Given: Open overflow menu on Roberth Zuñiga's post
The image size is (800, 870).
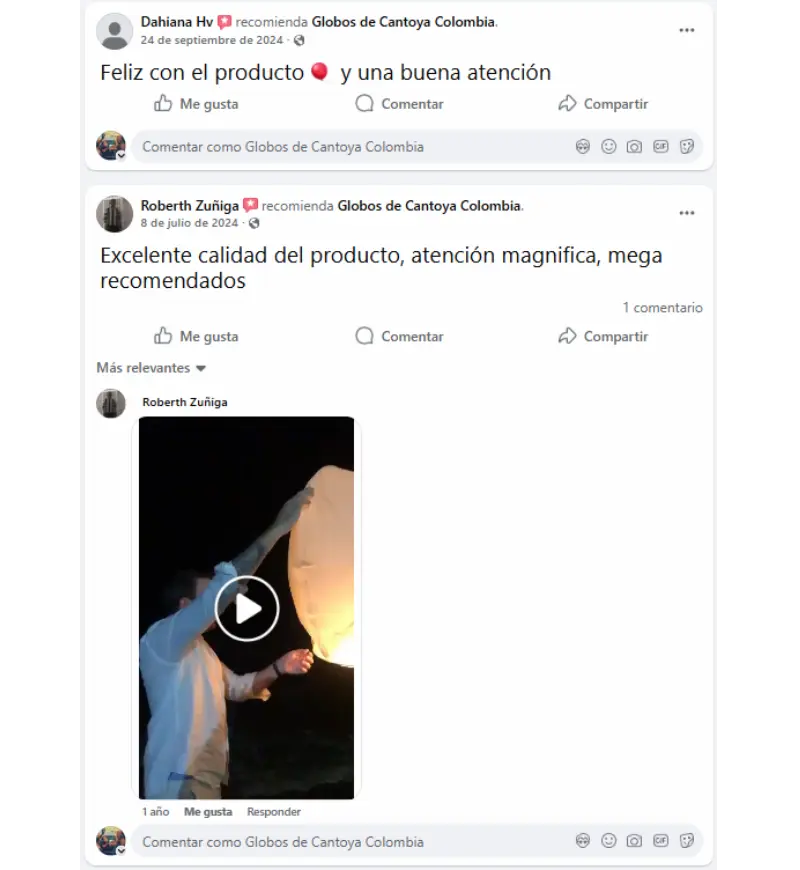Looking at the screenshot, I should (x=686, y=213).
